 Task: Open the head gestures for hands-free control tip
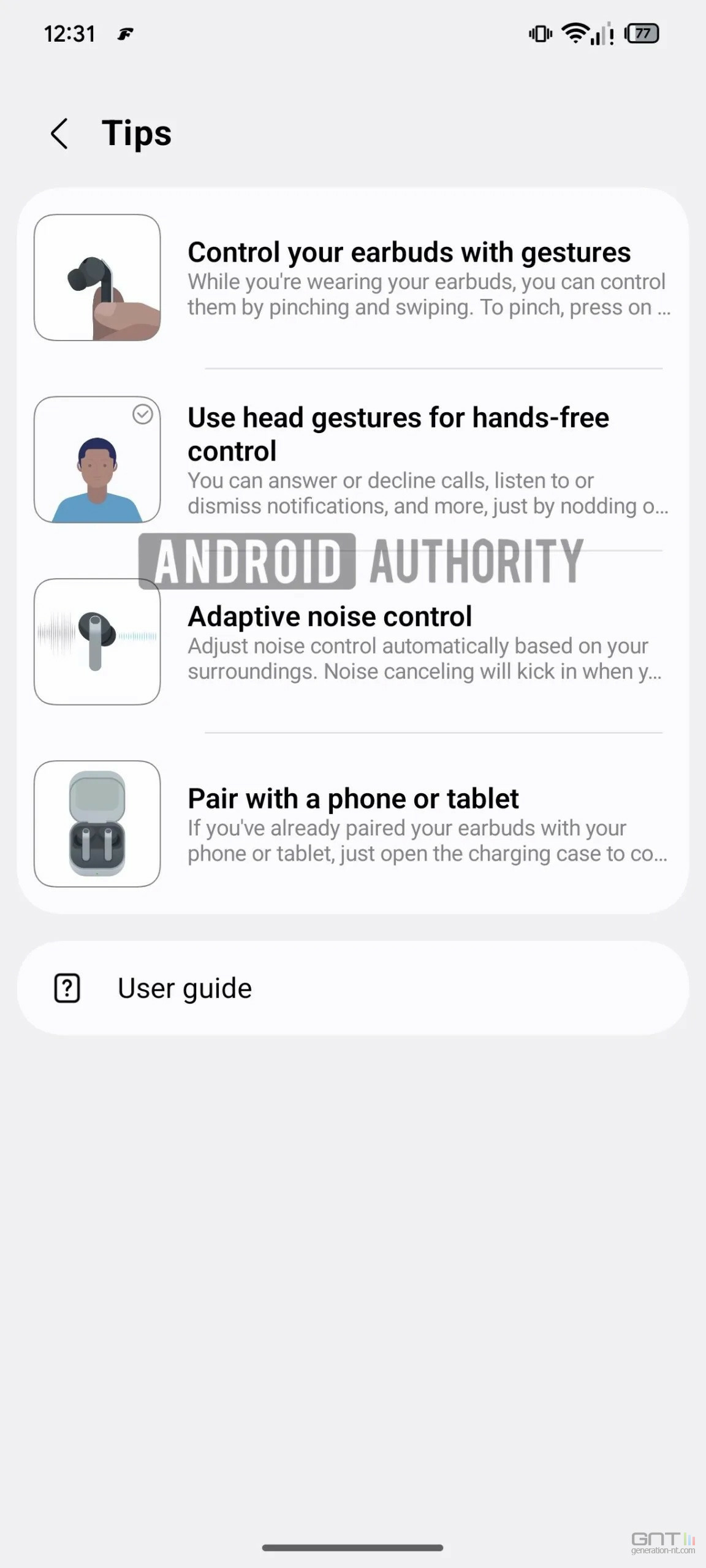pyautogui.click(x=408, y=460)
